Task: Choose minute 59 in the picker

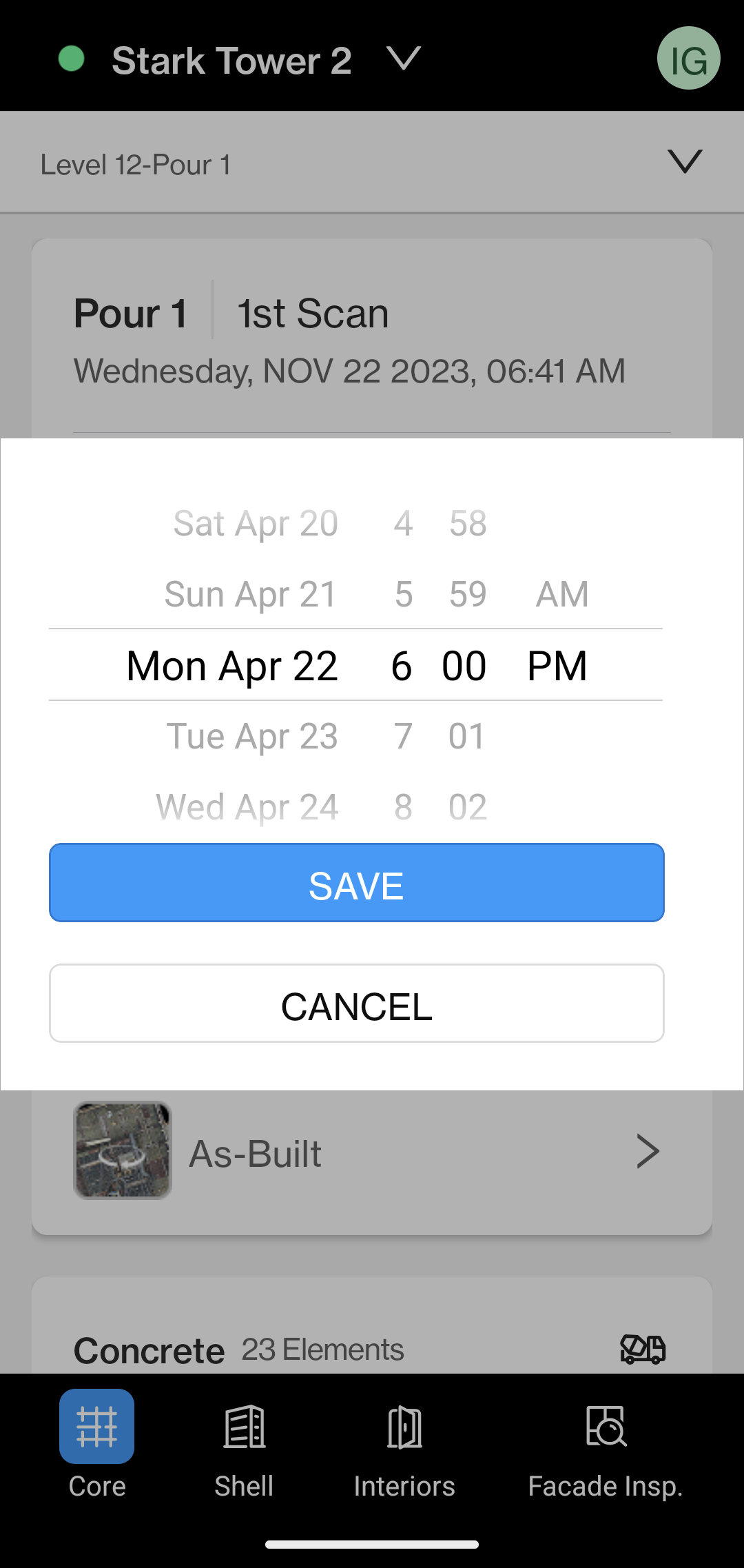Action: point(468,594)
